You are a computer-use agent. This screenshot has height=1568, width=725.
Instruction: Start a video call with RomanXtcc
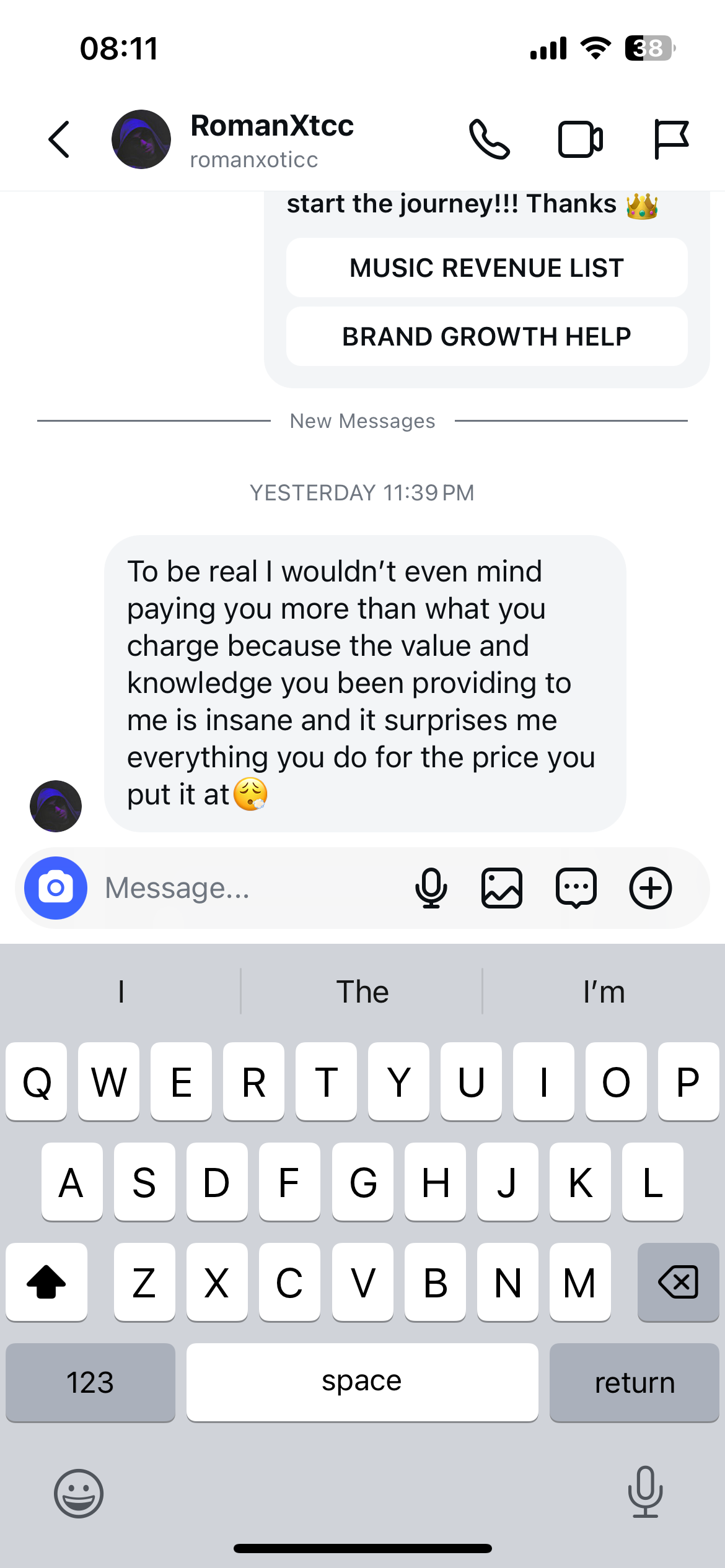580,139
